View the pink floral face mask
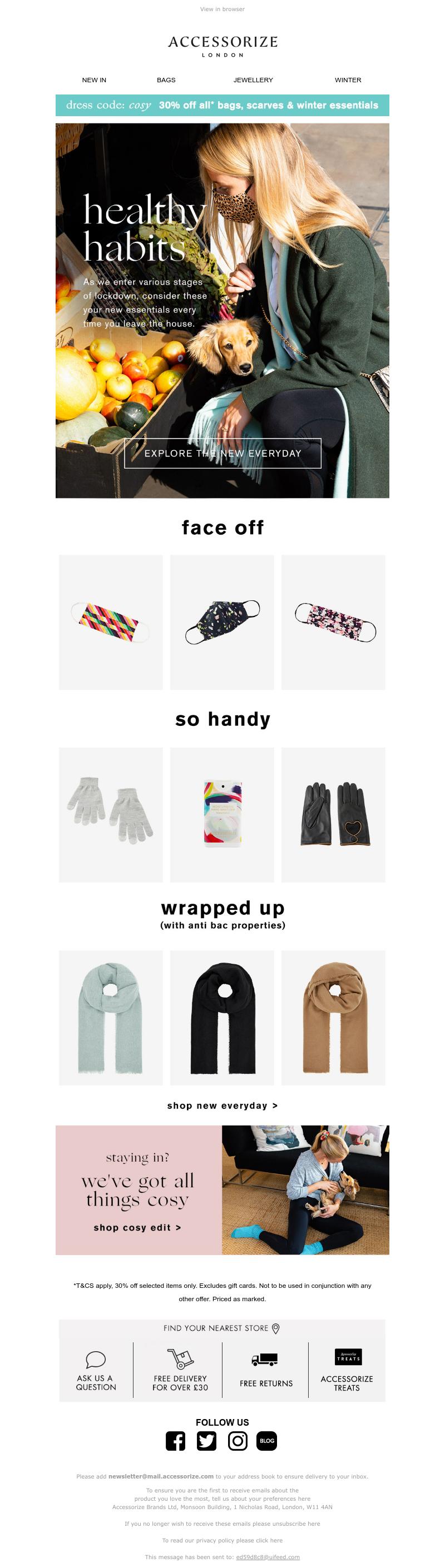This screenshot has width=445, height=1568. [334, 622]
